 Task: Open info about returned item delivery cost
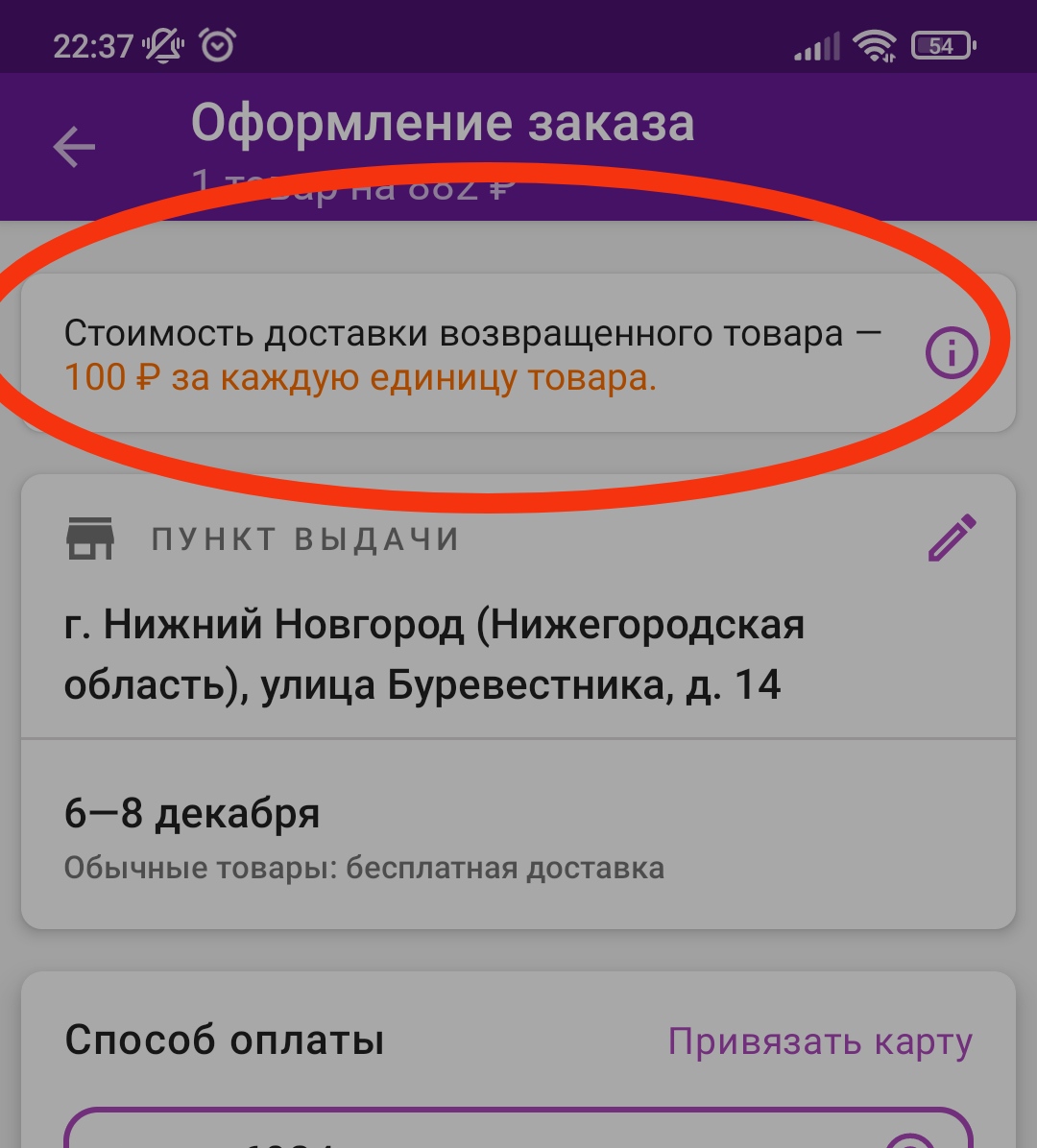tap(951, 354)
